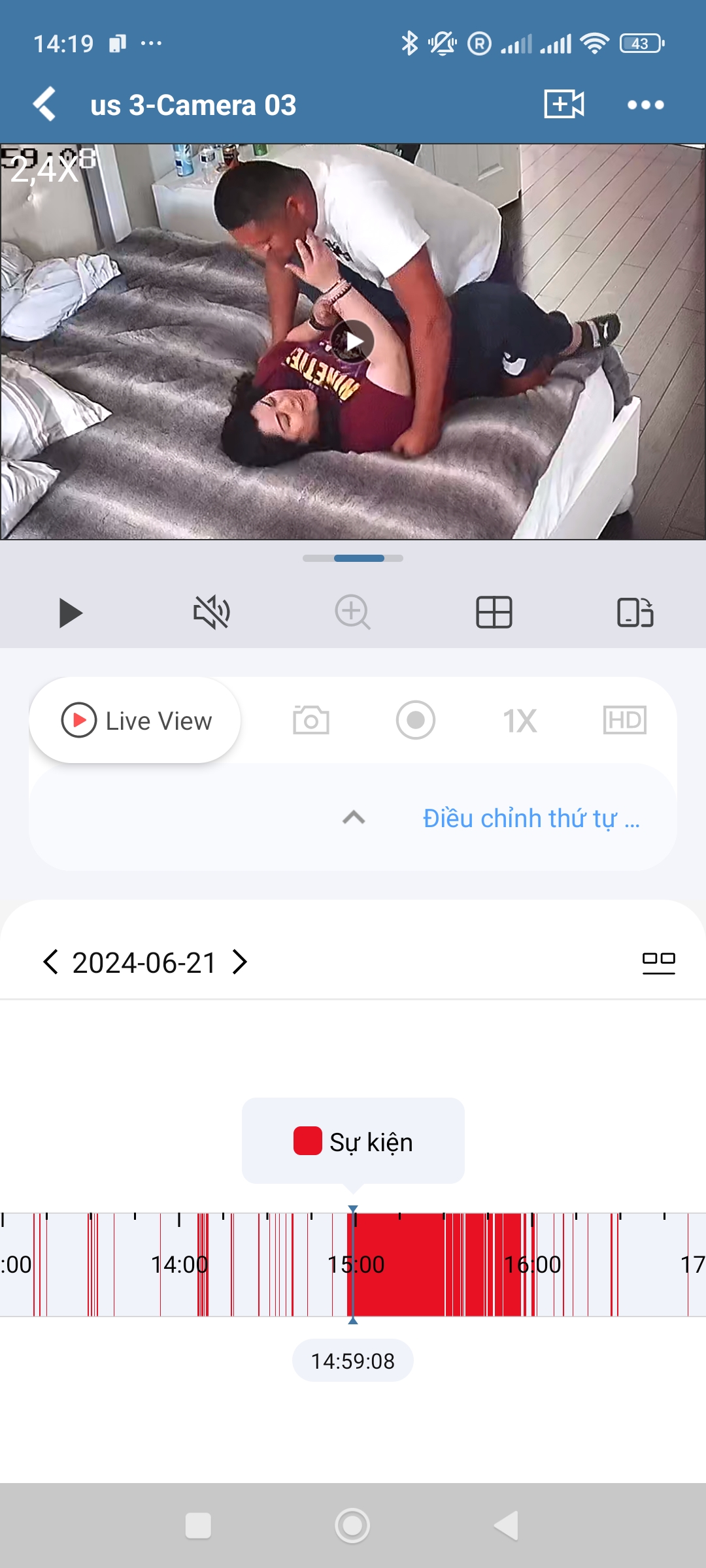
Task: Toggle HD video quality
Action: point(624,721)
